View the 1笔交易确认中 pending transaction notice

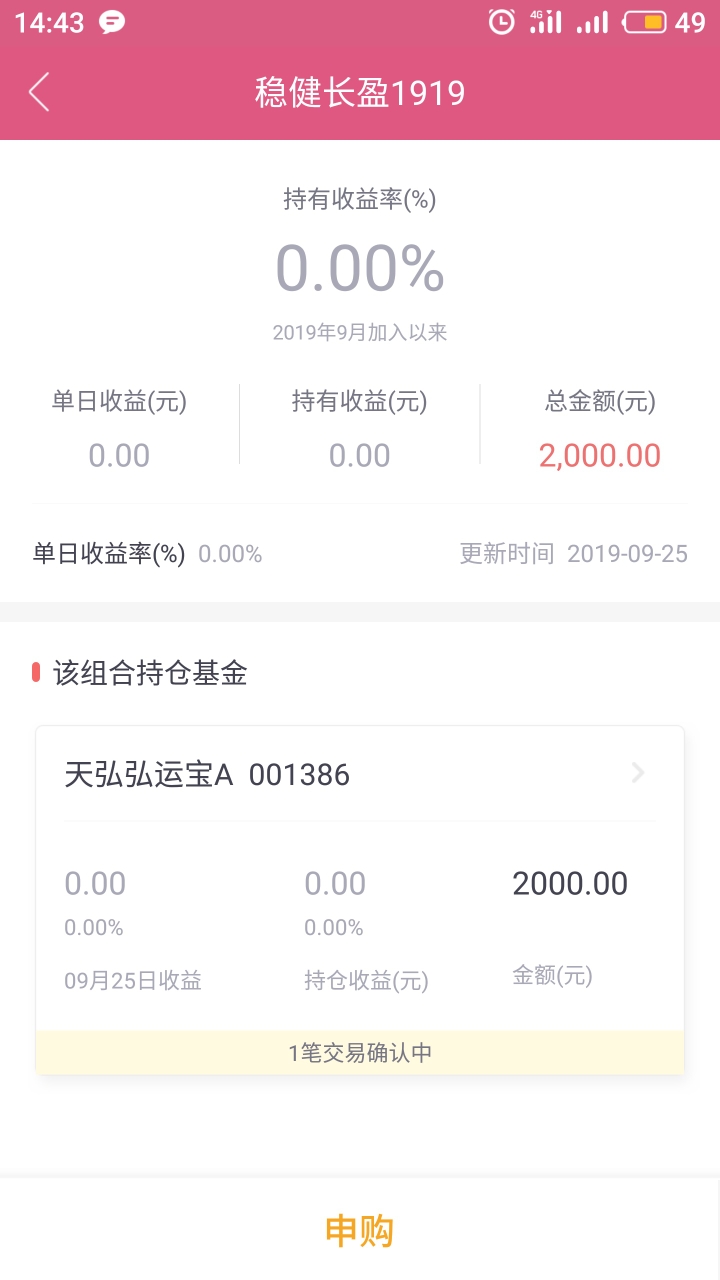coord(360,1053)
